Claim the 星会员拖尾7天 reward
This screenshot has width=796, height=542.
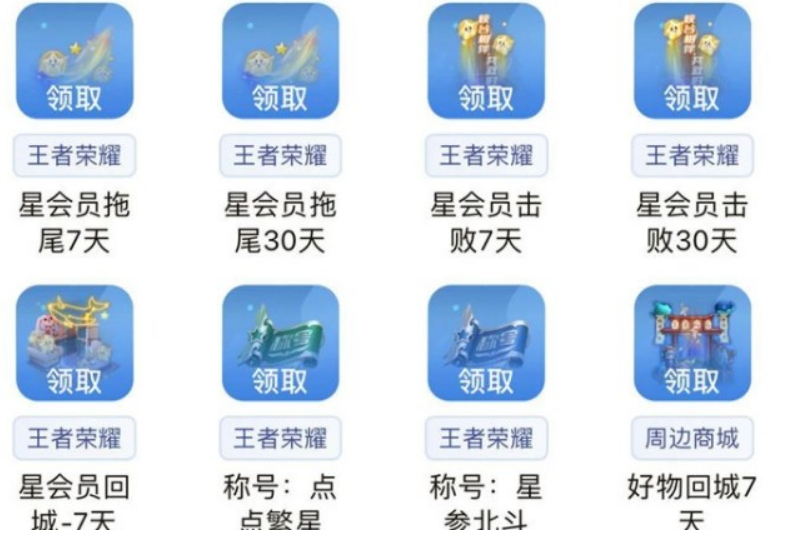click(74, 97)
